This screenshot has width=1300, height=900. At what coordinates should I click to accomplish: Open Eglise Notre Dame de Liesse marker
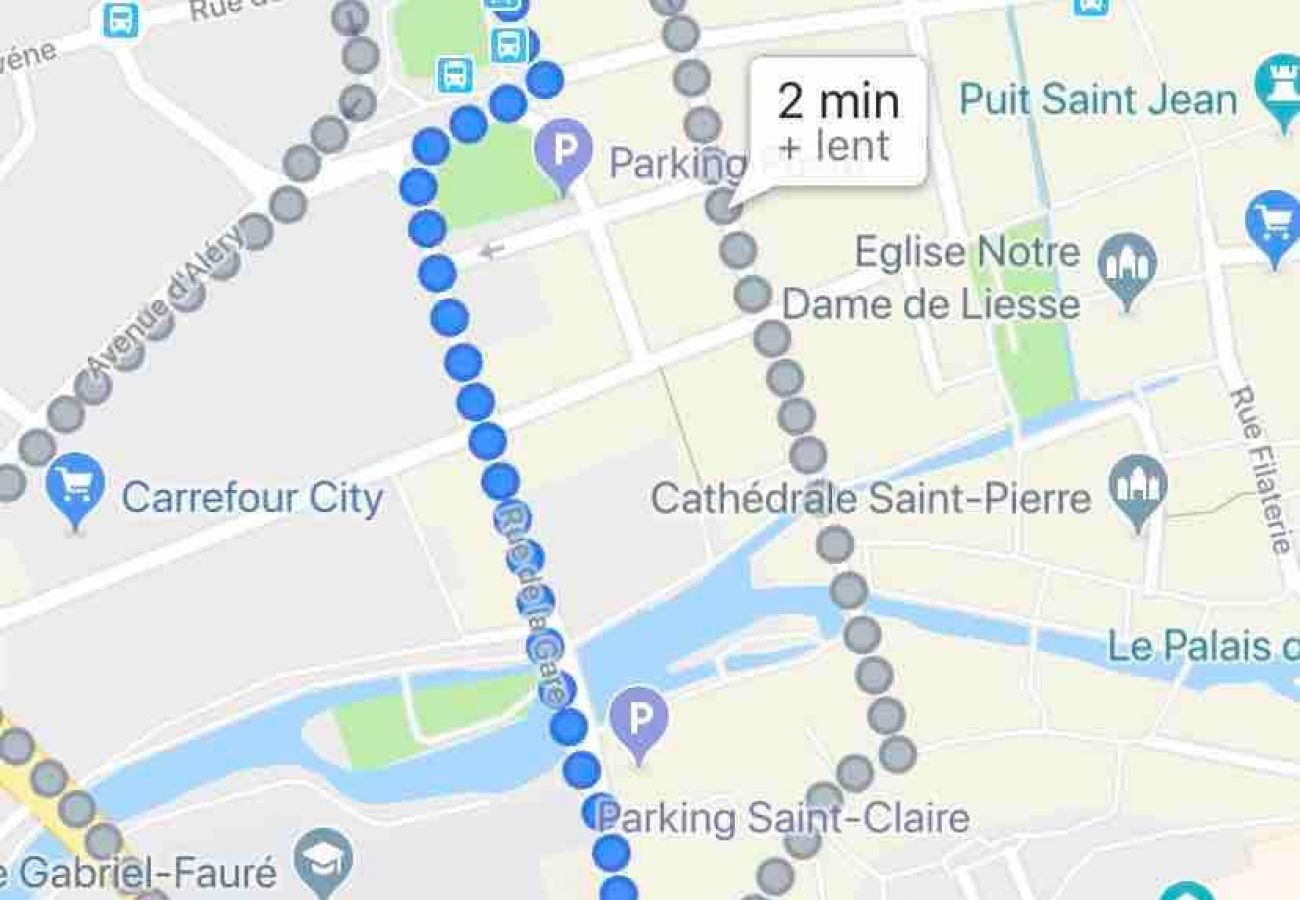click(x=1127, y=266)
